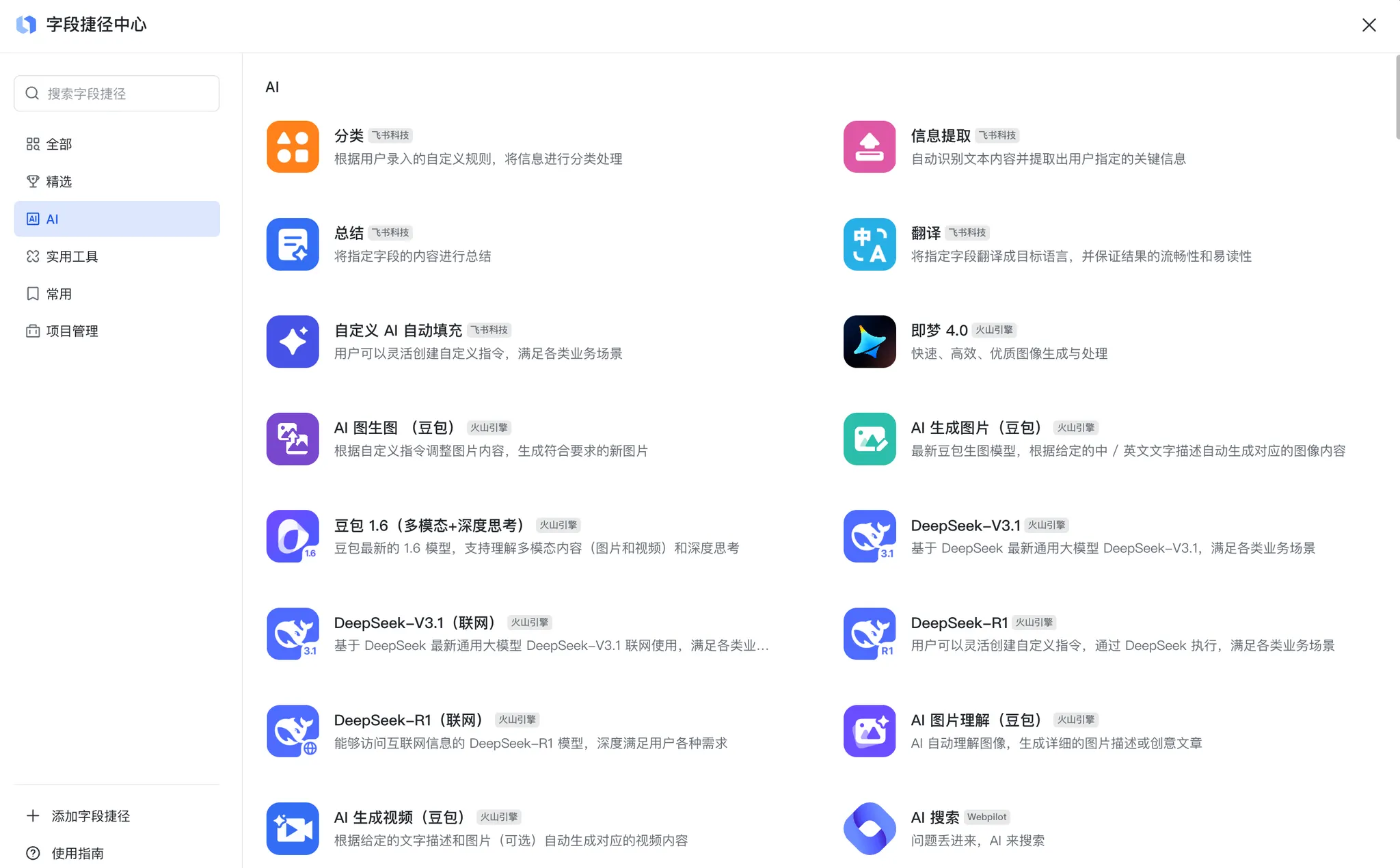Open AI 图片理解（豆包）

coord(976,720)
